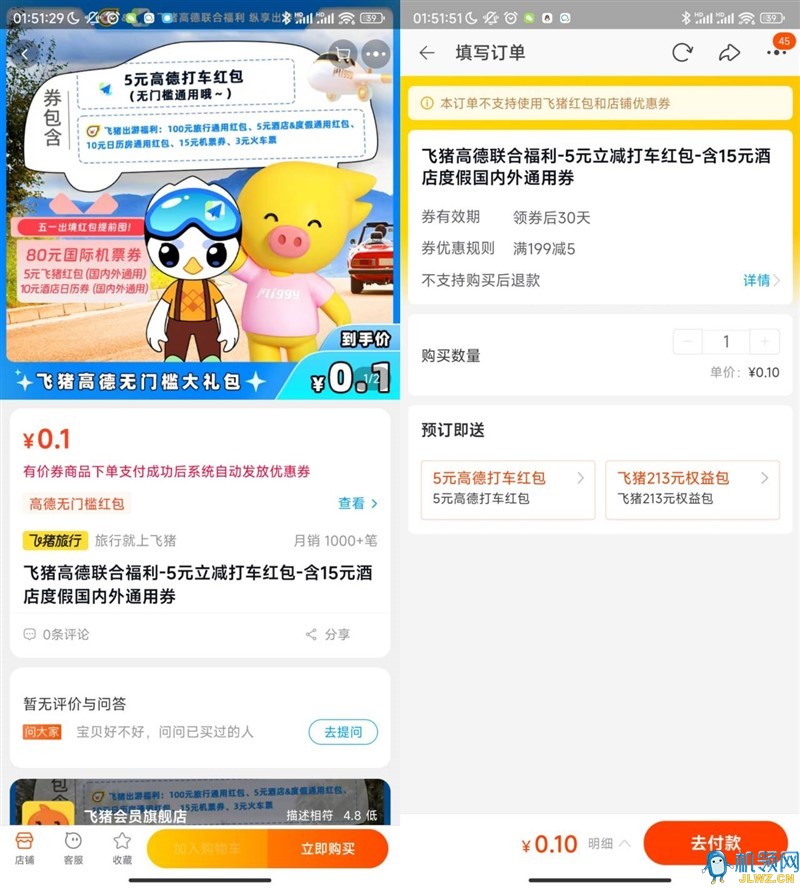800x888 pixels.
Task: Tap 加入购物车
Action: pyautogui.click(x=207, y=849)
